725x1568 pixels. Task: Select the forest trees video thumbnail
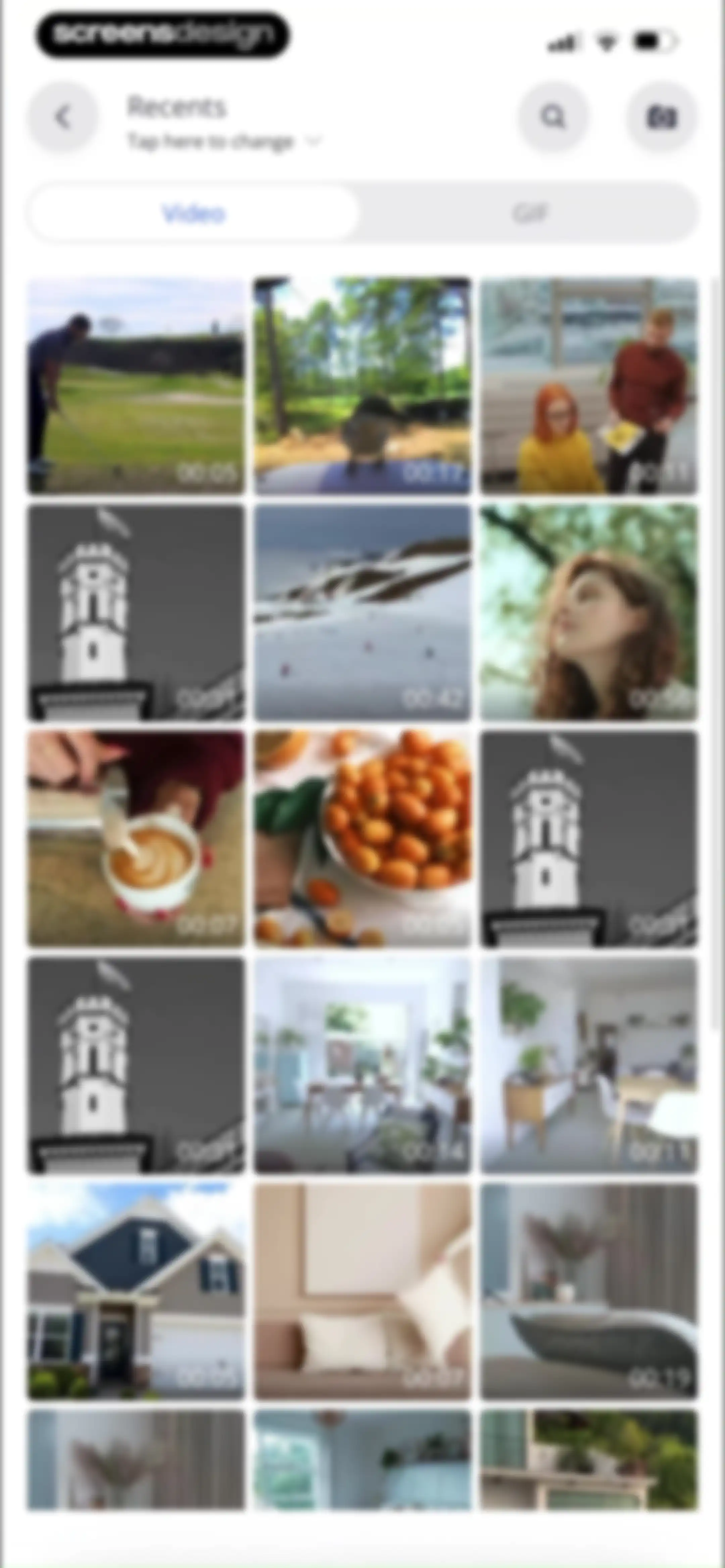[x=362, y=386]
